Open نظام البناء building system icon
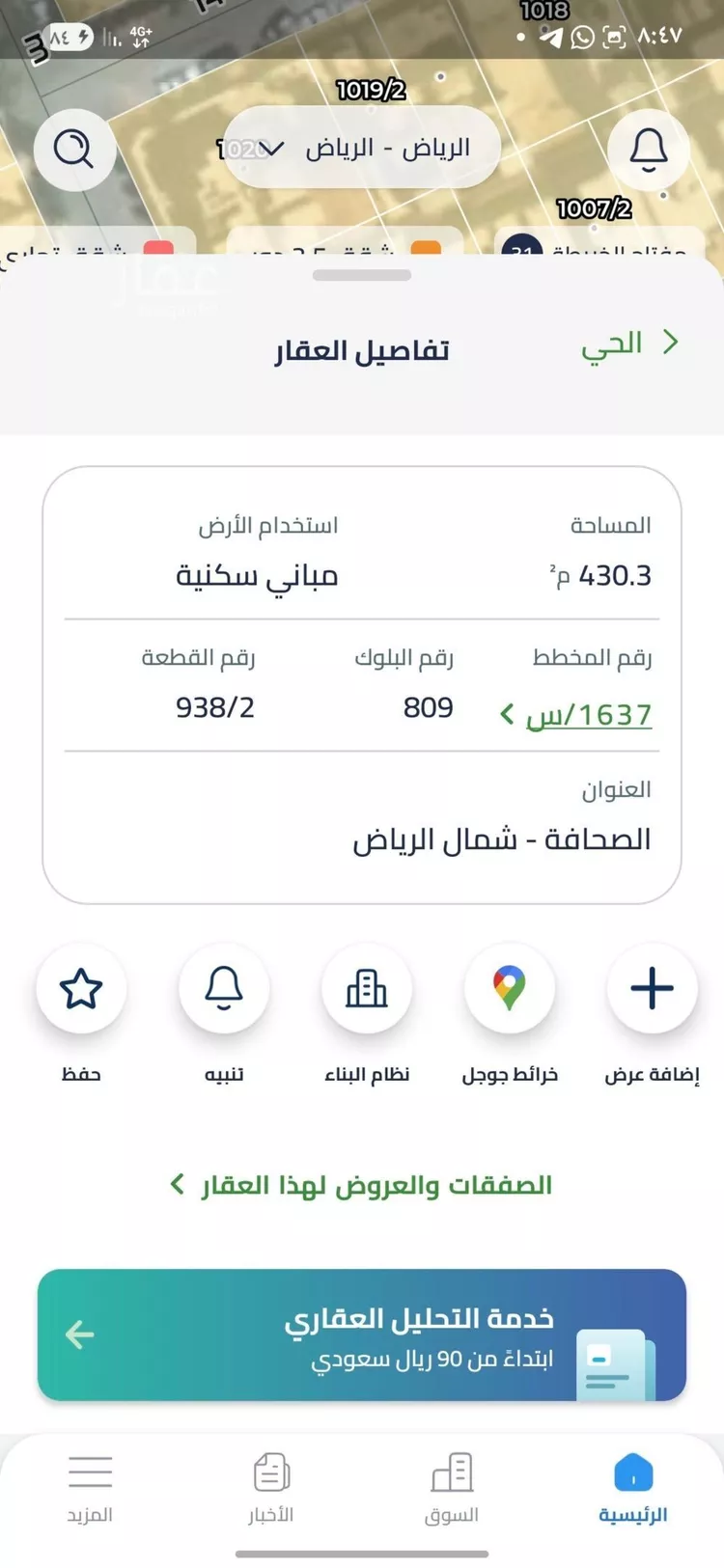The width and height of the screenshot is (724, 1568). click(x=367, y=989)
